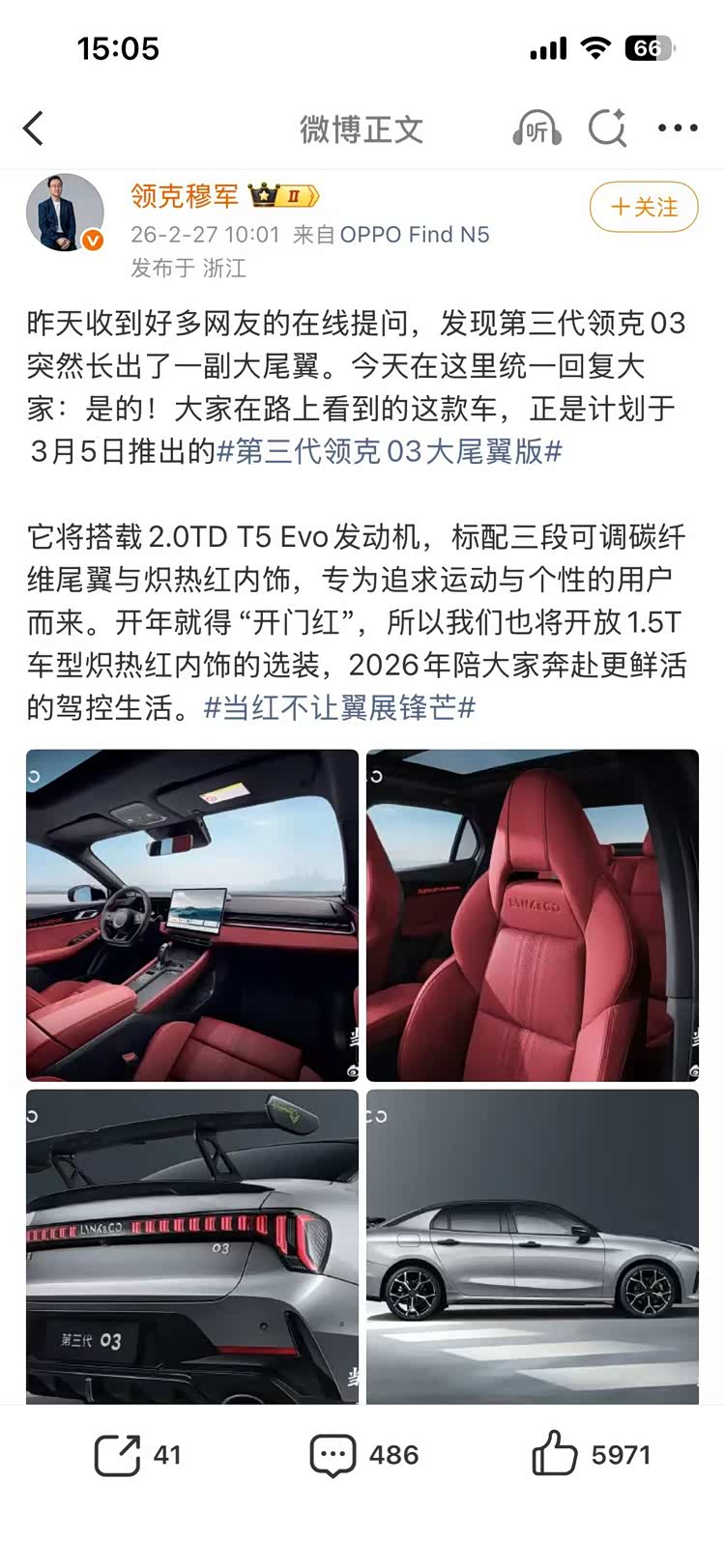
Task: Go back from the Weibo post
Action: 34,128
